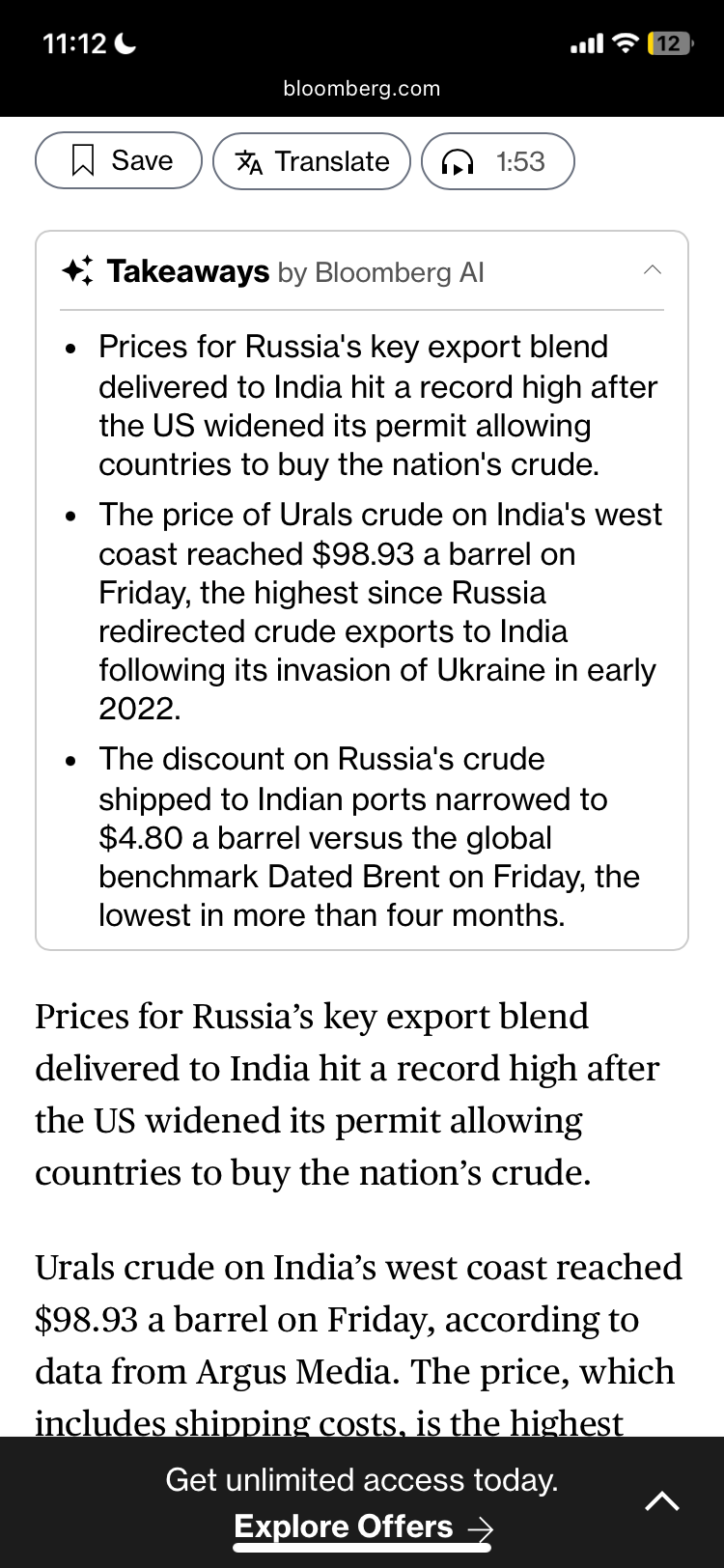Play the 1:53 audio version
This screenshot has height=1568, width=724.
497,161
